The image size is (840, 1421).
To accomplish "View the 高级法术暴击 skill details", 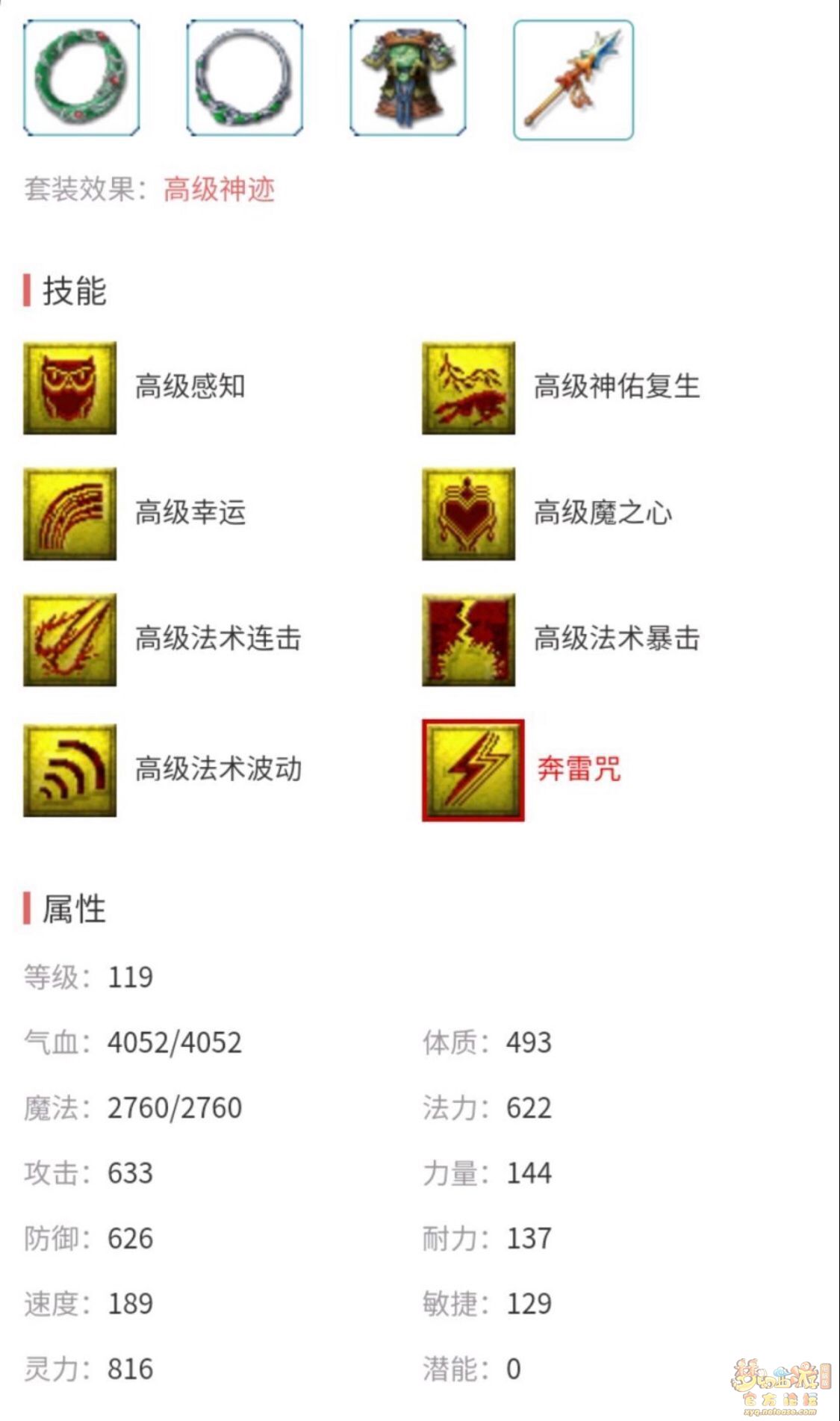I will coord(468,639).
